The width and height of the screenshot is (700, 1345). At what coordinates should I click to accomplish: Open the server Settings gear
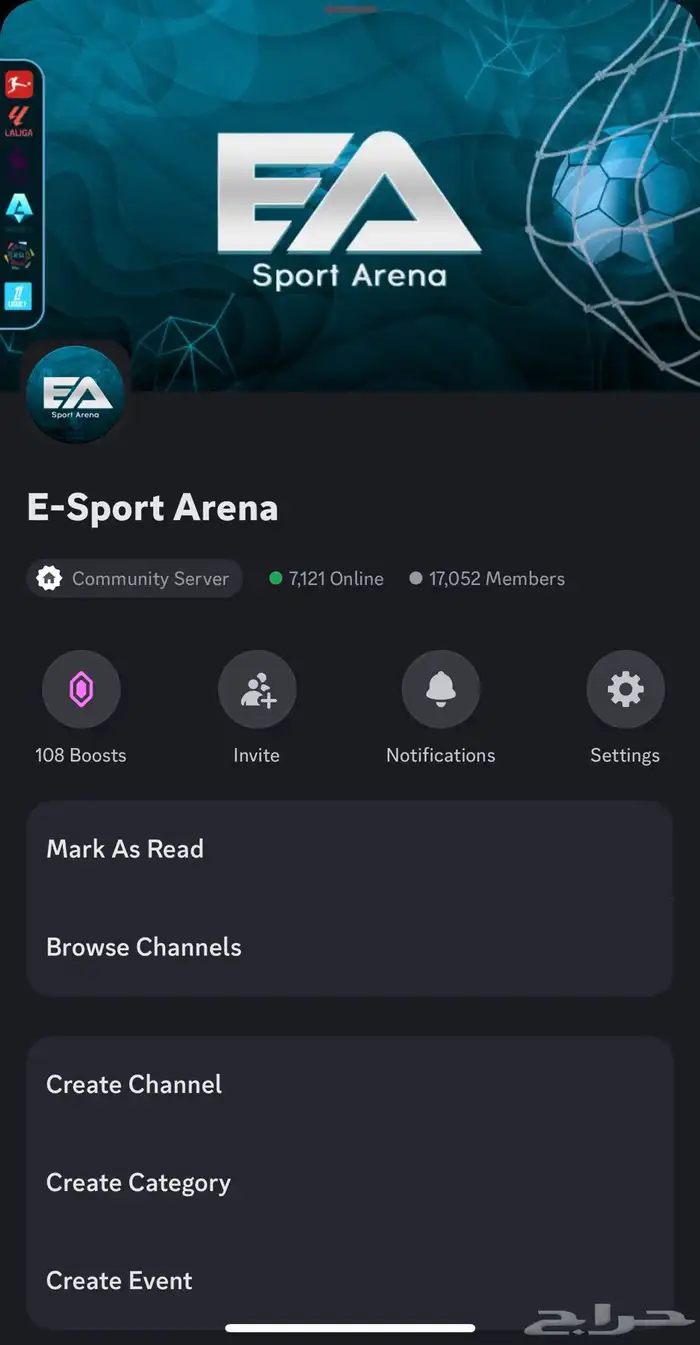point(625,690)
